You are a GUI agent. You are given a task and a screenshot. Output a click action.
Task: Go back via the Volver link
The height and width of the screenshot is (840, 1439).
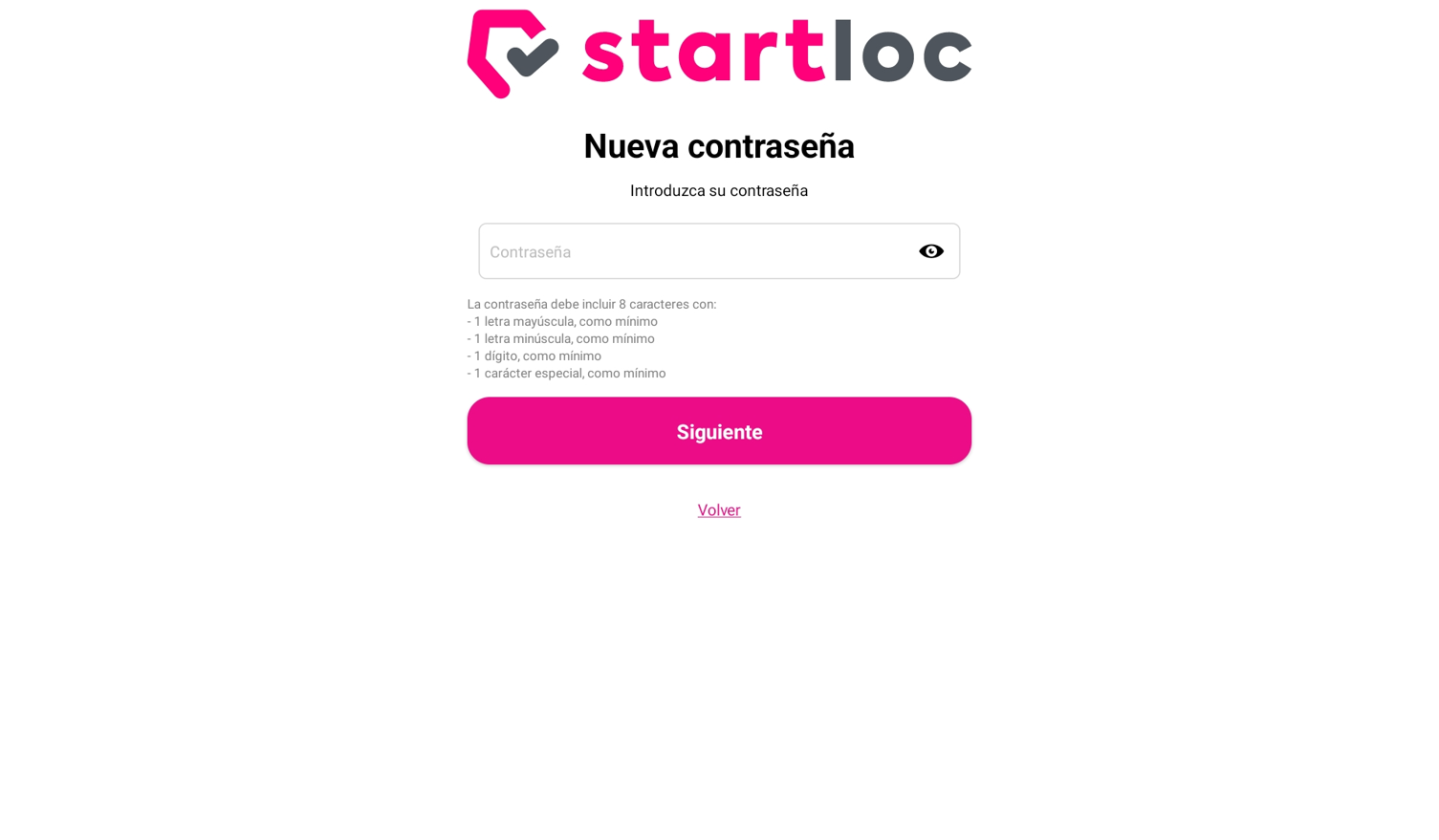click(718, 510)
